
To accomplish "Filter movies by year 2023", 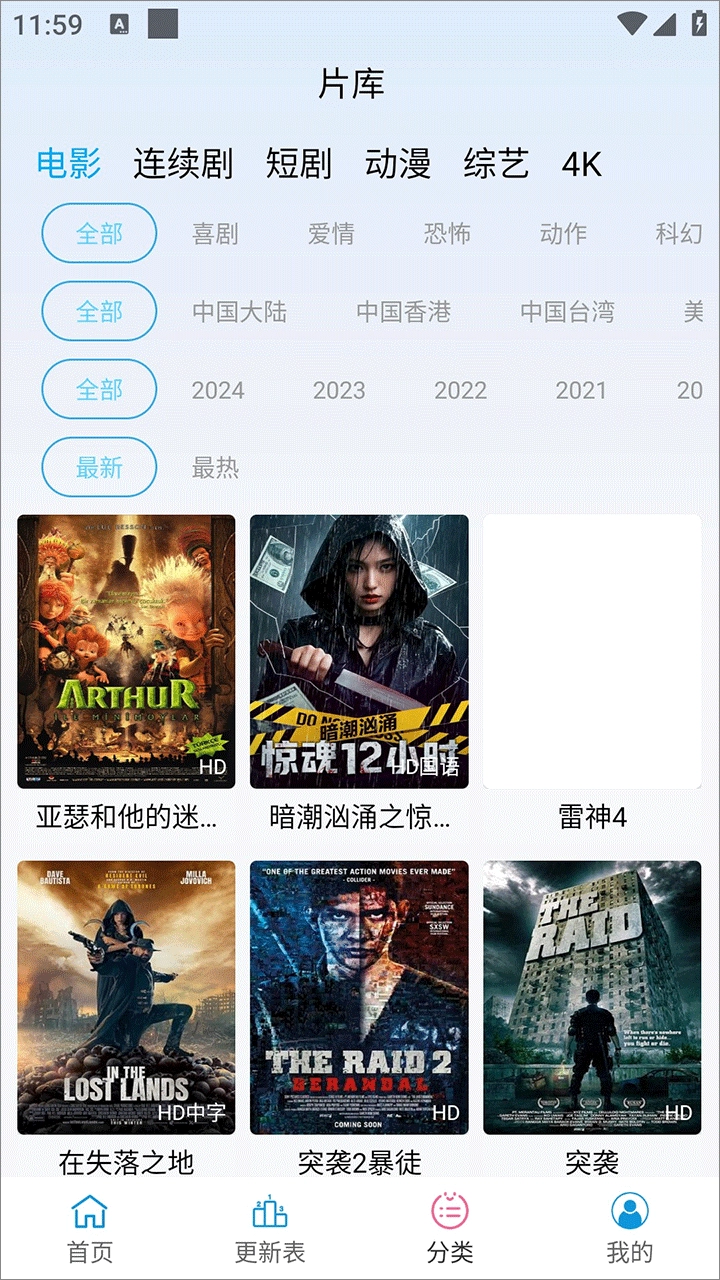I will point(339,390).
